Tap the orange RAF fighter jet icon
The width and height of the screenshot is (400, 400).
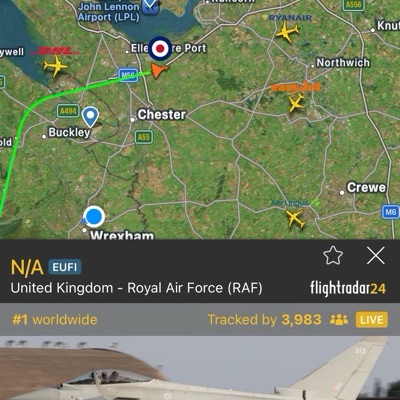tap(160, 70)
